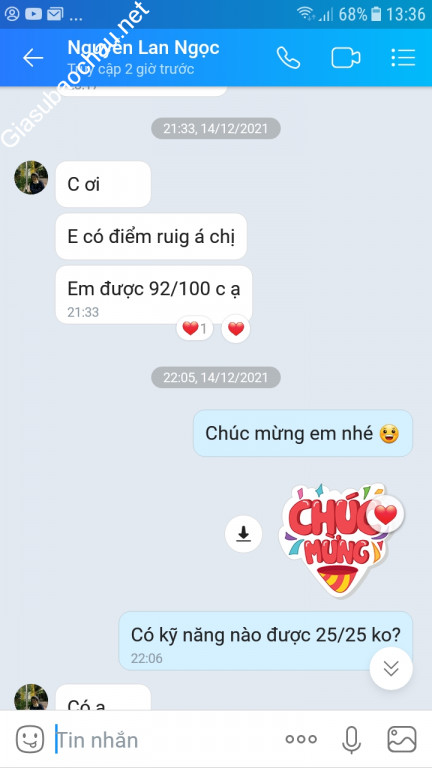Screen dimensions: 432x768
Task: Start a voice call with Nguyễn Lan Ngọc
Action: pos(288,58)
